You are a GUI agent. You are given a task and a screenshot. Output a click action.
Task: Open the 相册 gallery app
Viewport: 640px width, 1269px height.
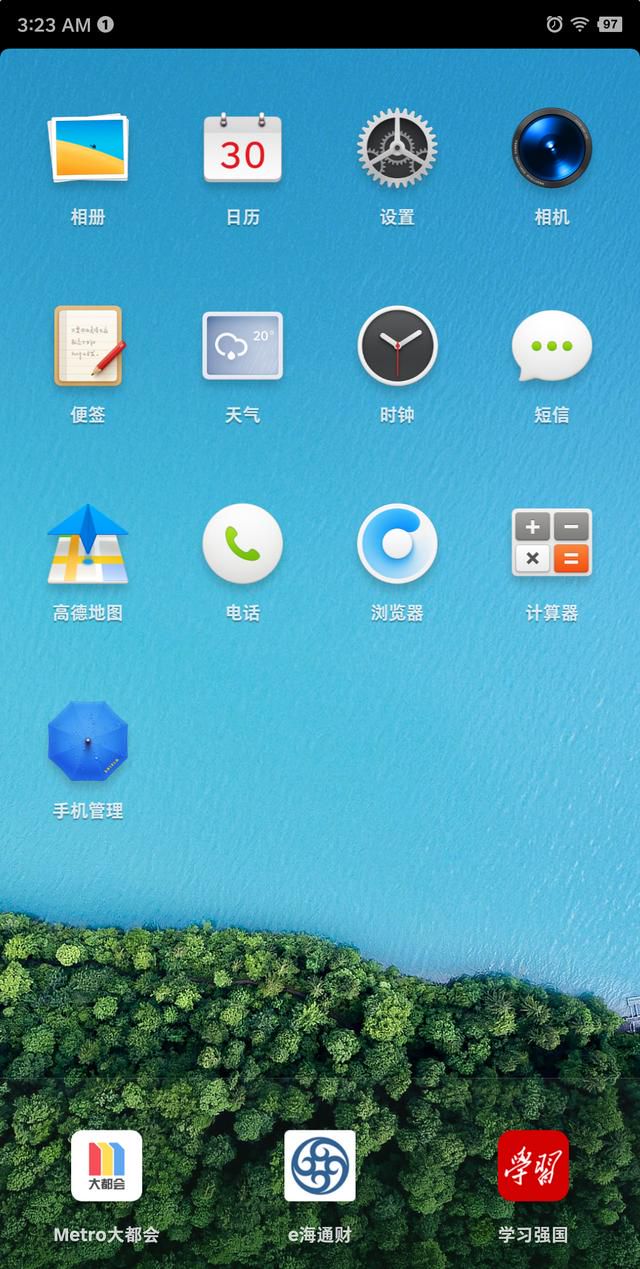click(x=88, y=148)
